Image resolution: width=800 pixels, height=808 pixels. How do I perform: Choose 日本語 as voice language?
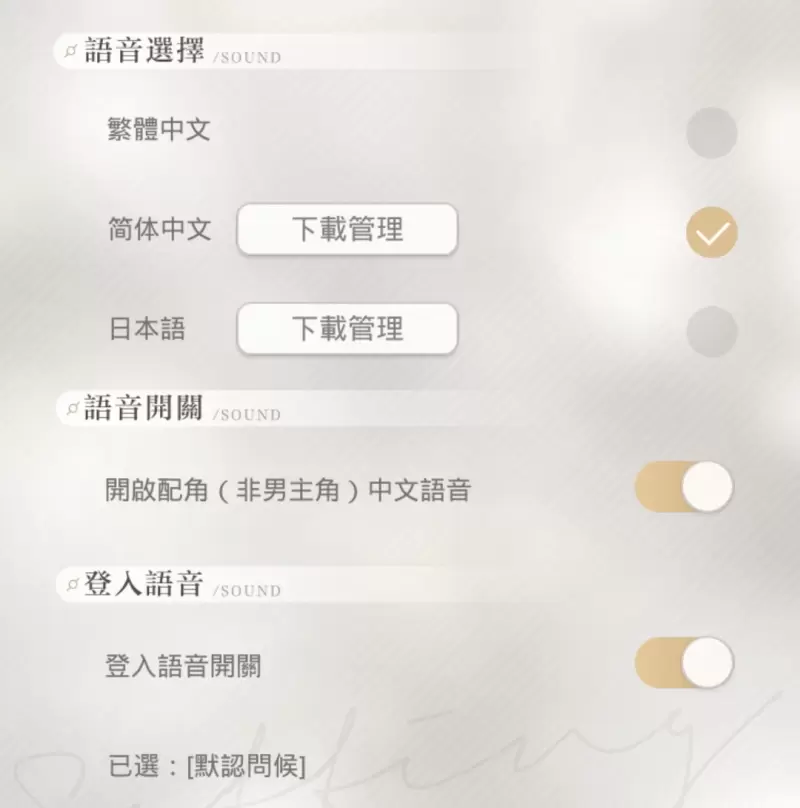[712, 332]
